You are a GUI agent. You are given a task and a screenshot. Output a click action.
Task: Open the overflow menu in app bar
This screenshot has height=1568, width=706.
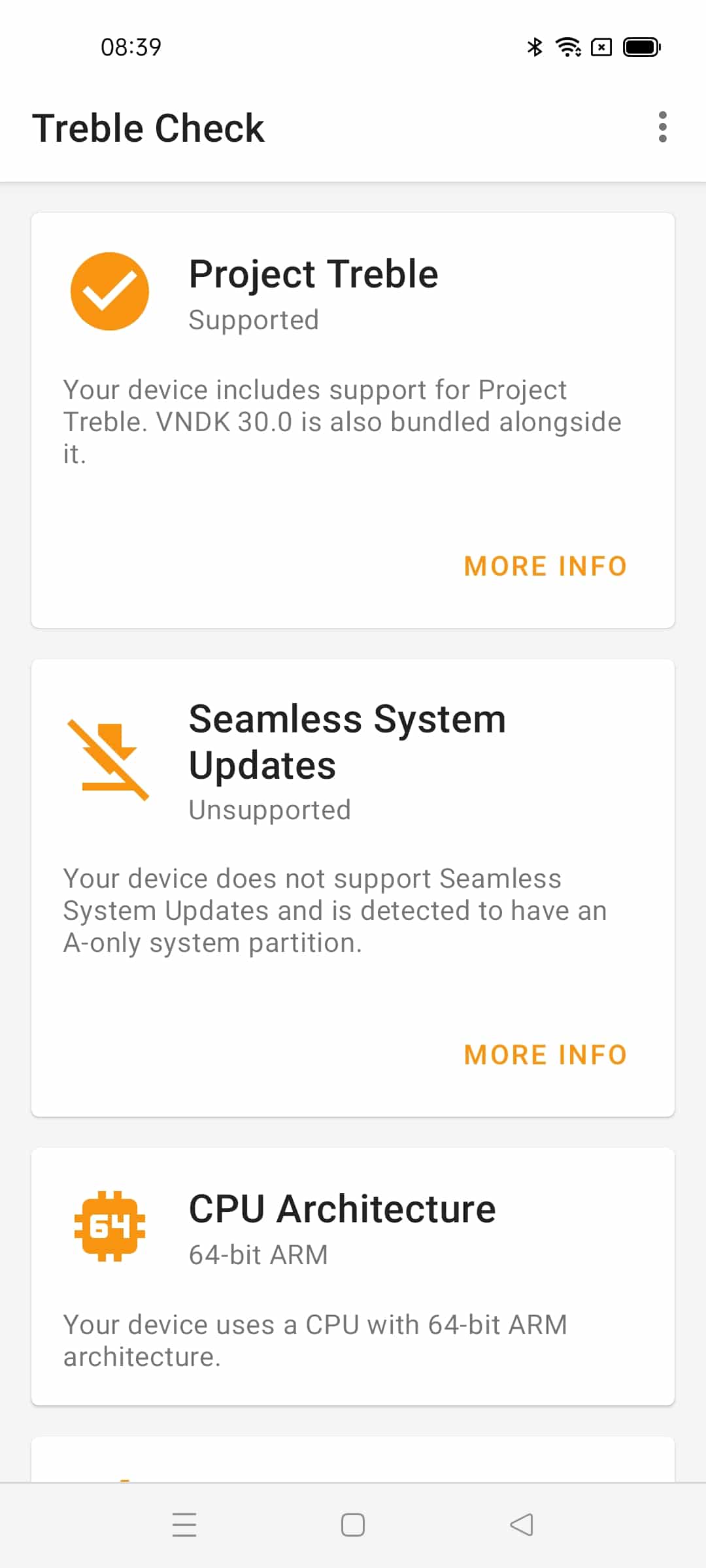pos(662,127)
